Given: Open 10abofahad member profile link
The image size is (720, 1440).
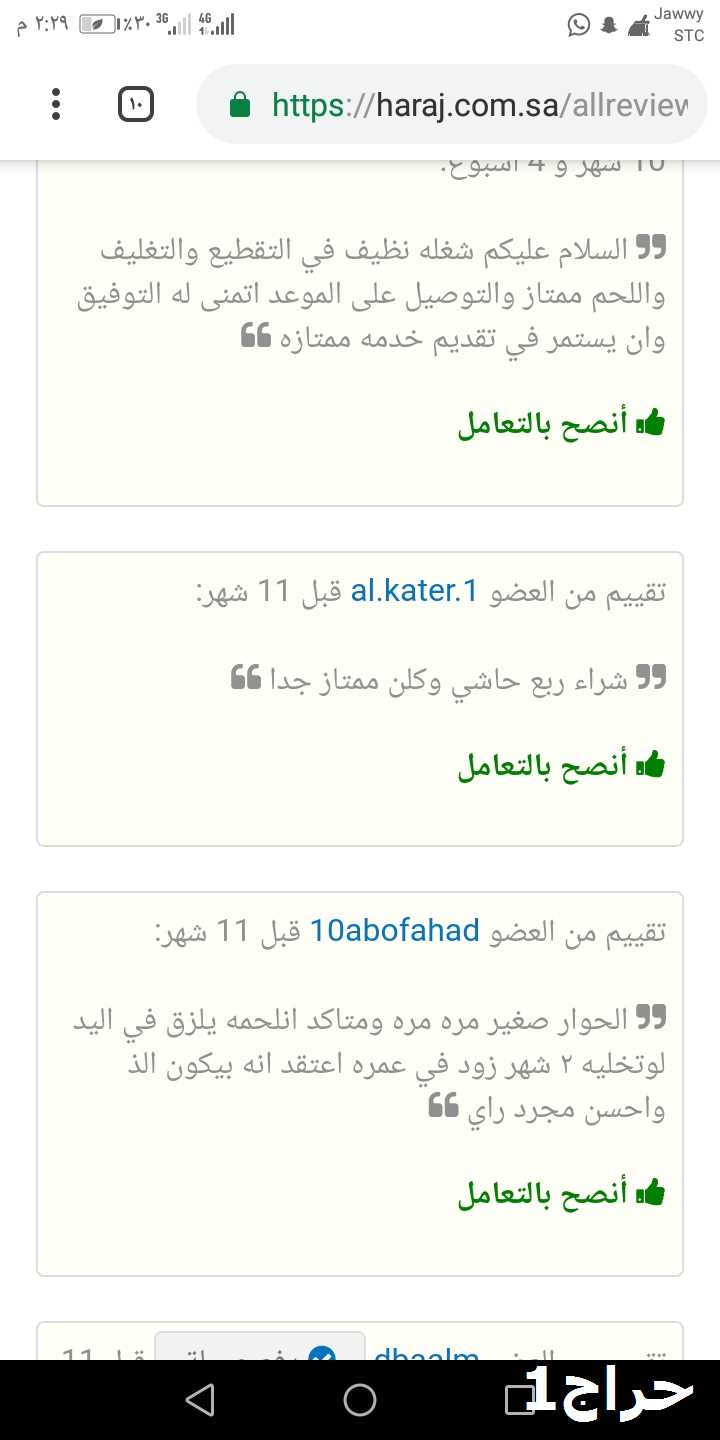Looking at the screenshot, I should click(x=395, y=931).
